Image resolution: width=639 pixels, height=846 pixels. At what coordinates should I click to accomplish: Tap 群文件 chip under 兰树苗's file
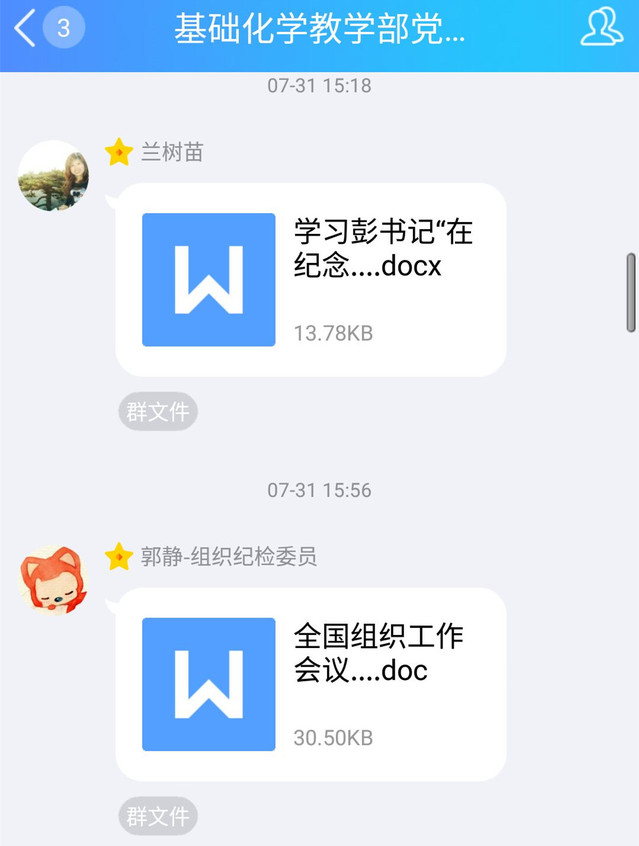(158, 412)
